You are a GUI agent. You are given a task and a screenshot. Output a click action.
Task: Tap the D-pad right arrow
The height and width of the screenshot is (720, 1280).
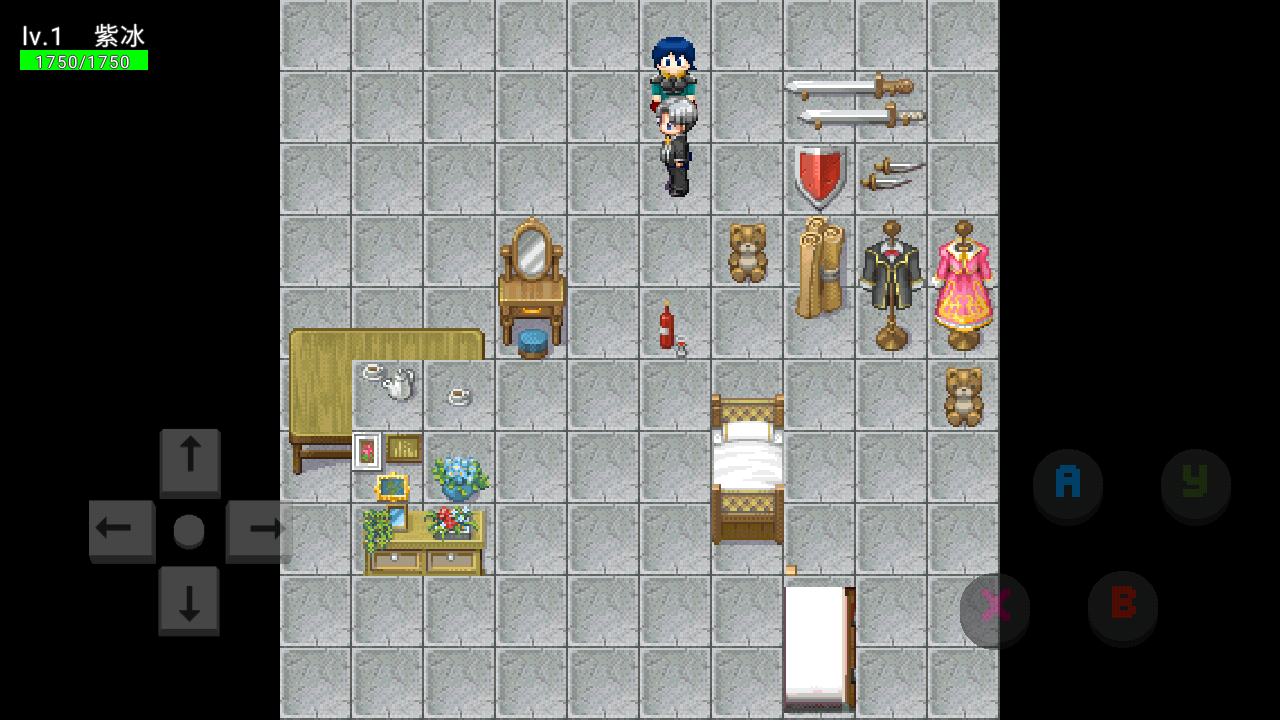(x=258, y=530)
